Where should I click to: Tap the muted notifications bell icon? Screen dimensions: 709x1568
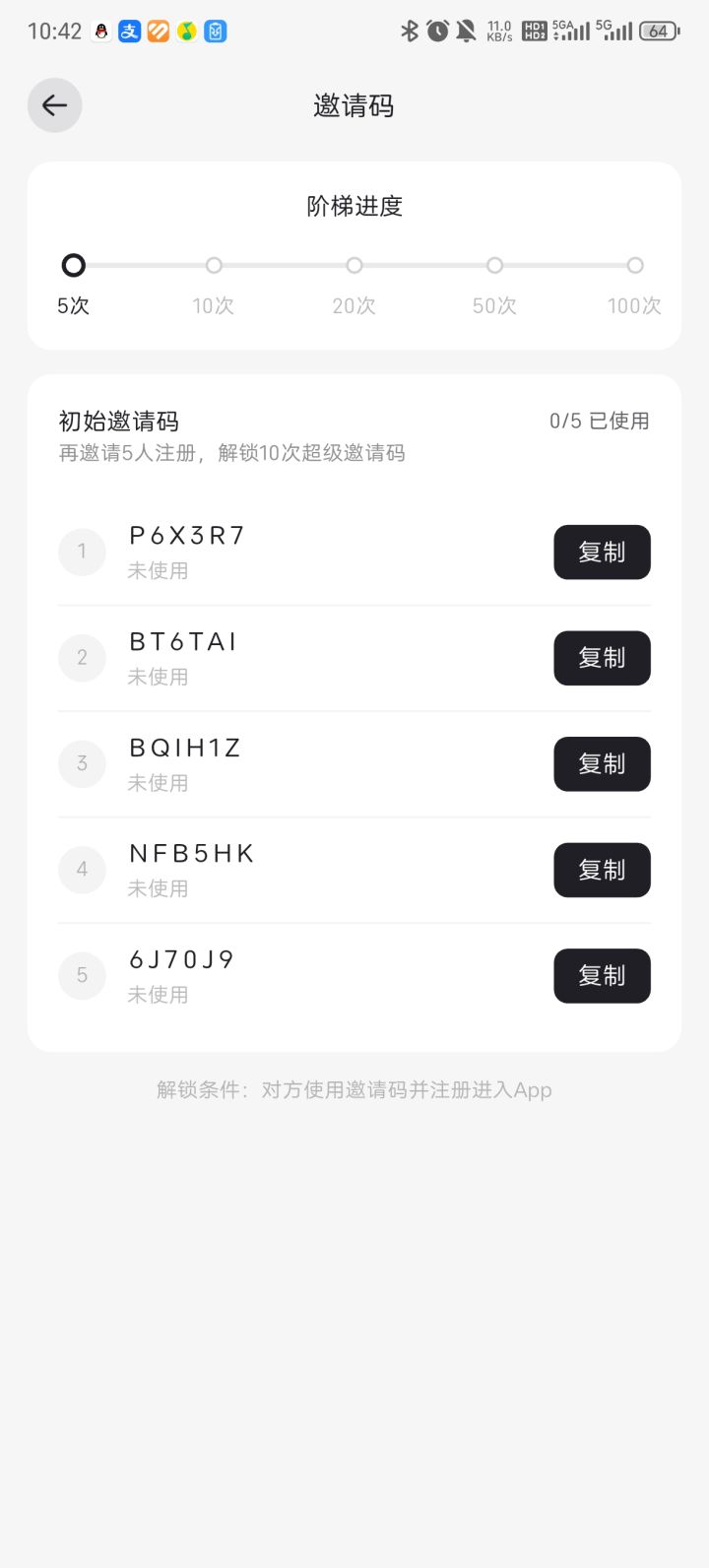(463, 31)
